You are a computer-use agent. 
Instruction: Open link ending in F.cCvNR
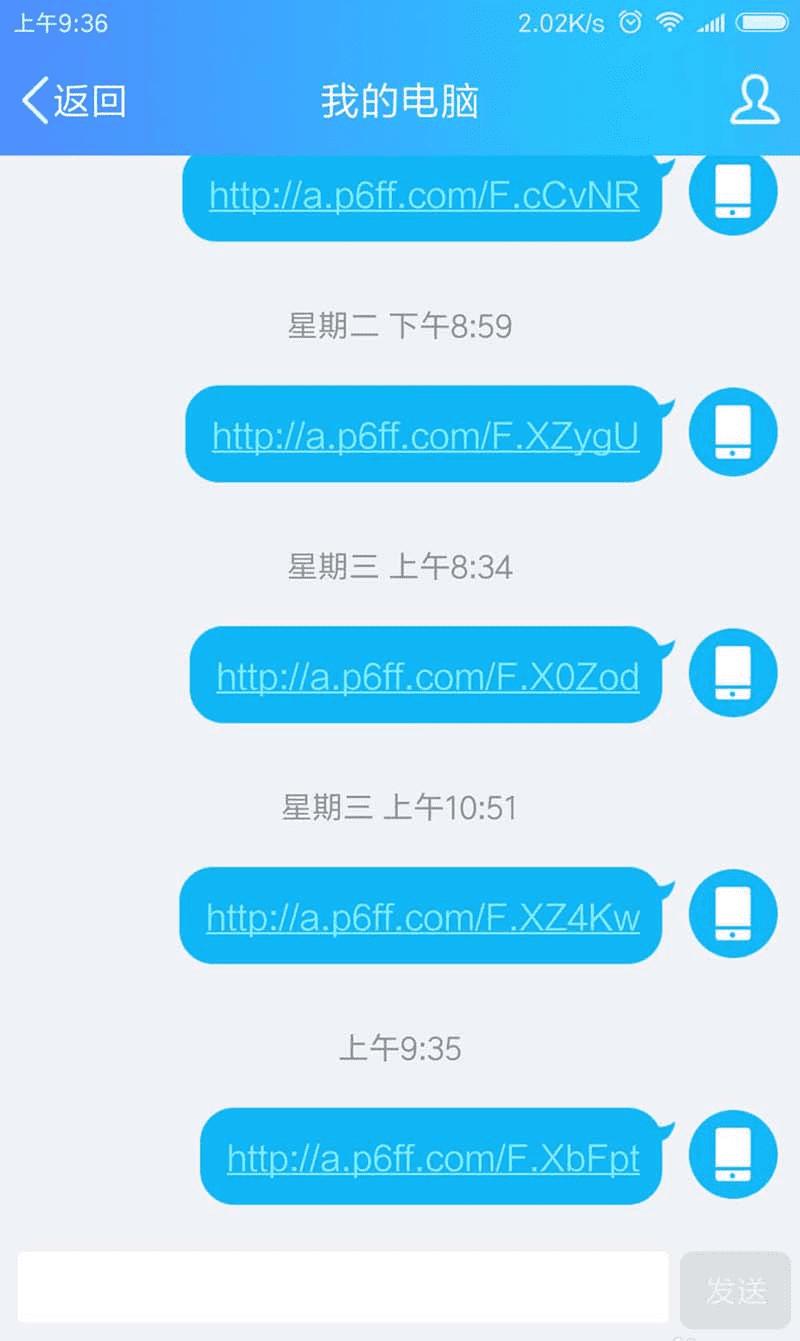click(x=424, y=195)
